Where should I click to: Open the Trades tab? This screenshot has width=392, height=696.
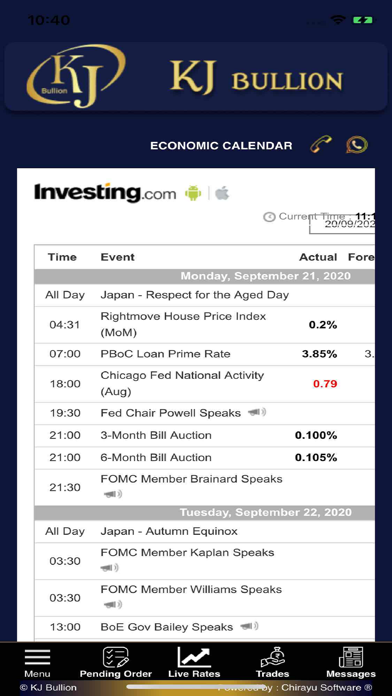pyautogui.click(x=273, y=662)
